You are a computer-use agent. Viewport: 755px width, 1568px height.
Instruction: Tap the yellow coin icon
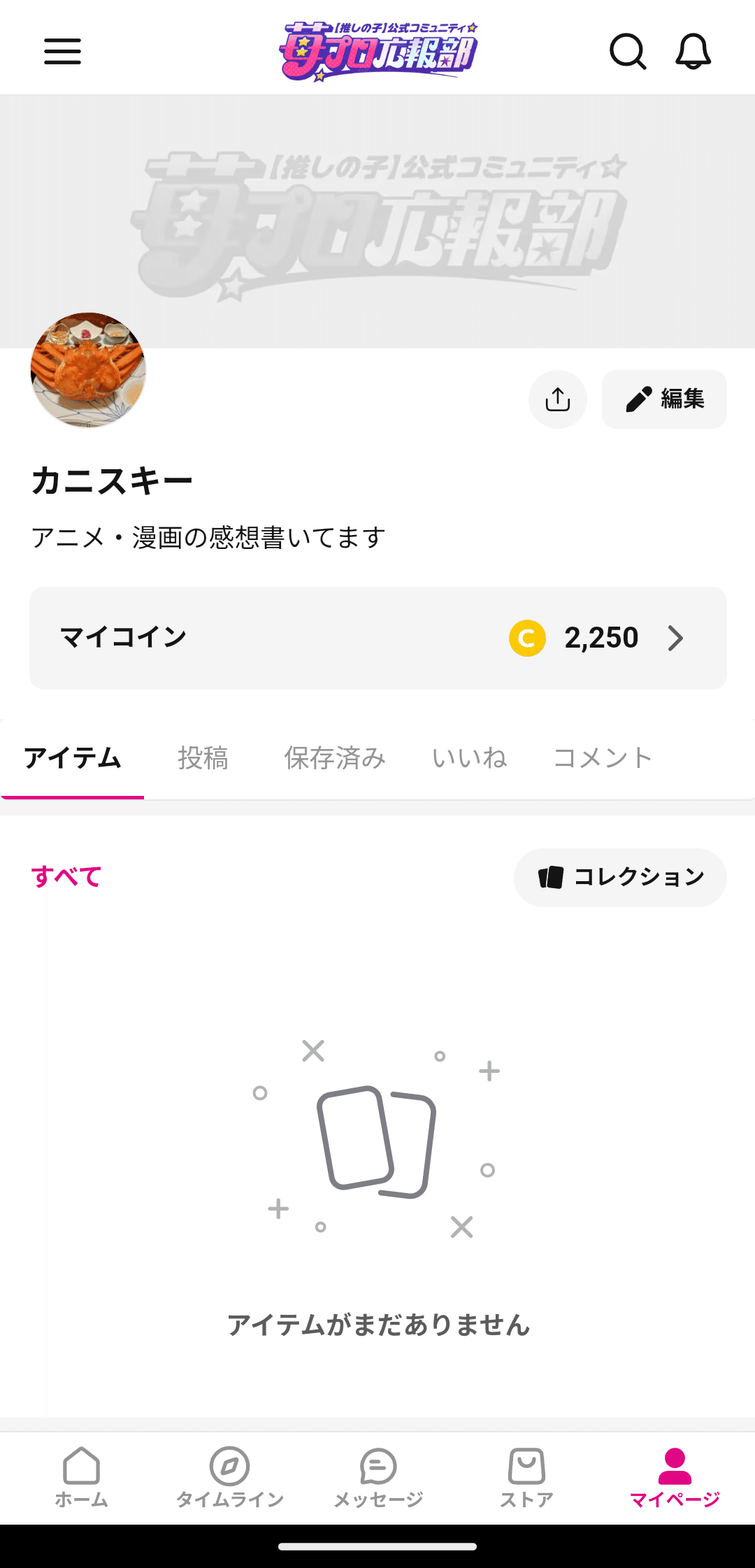coord(529,637)
